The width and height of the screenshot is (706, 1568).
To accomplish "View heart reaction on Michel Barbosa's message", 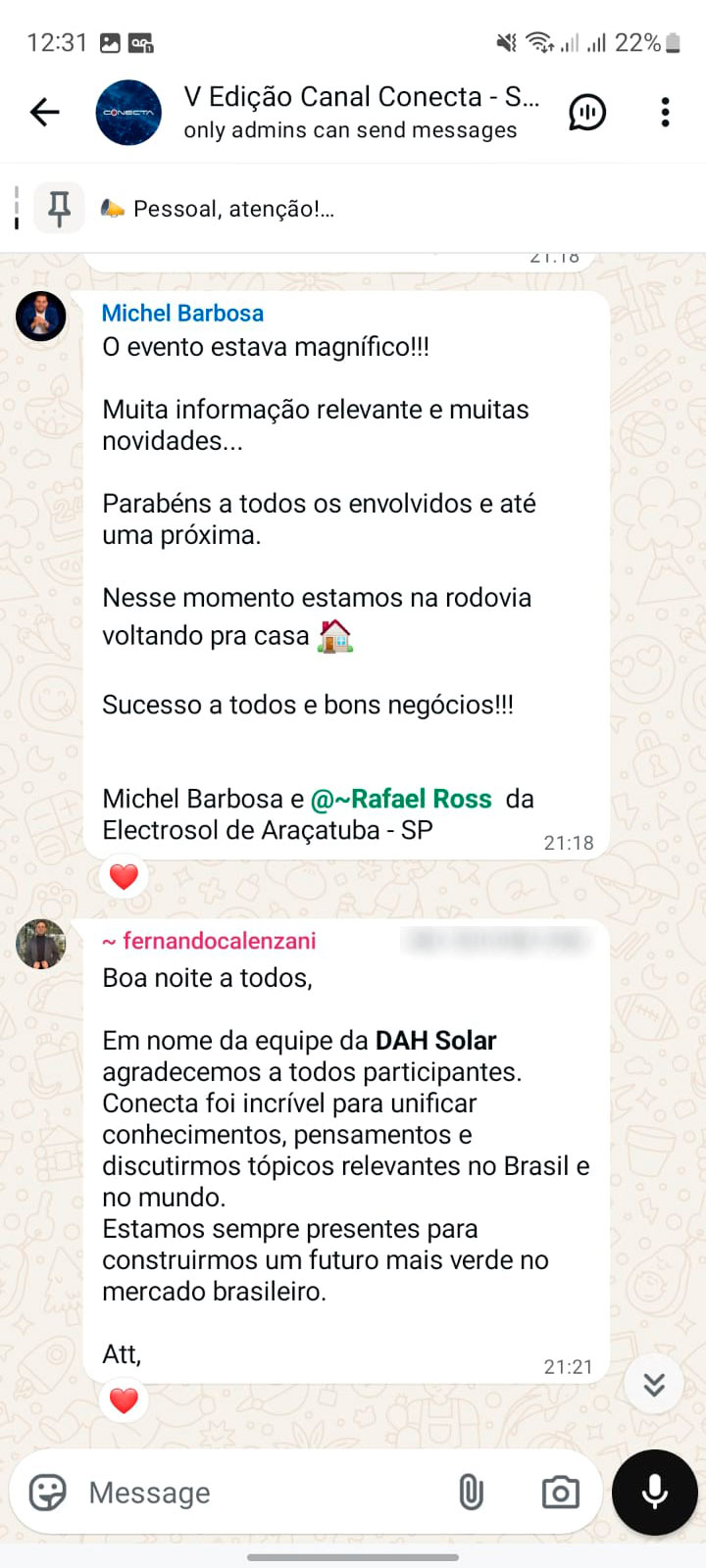I will click(x=124, y=876).
